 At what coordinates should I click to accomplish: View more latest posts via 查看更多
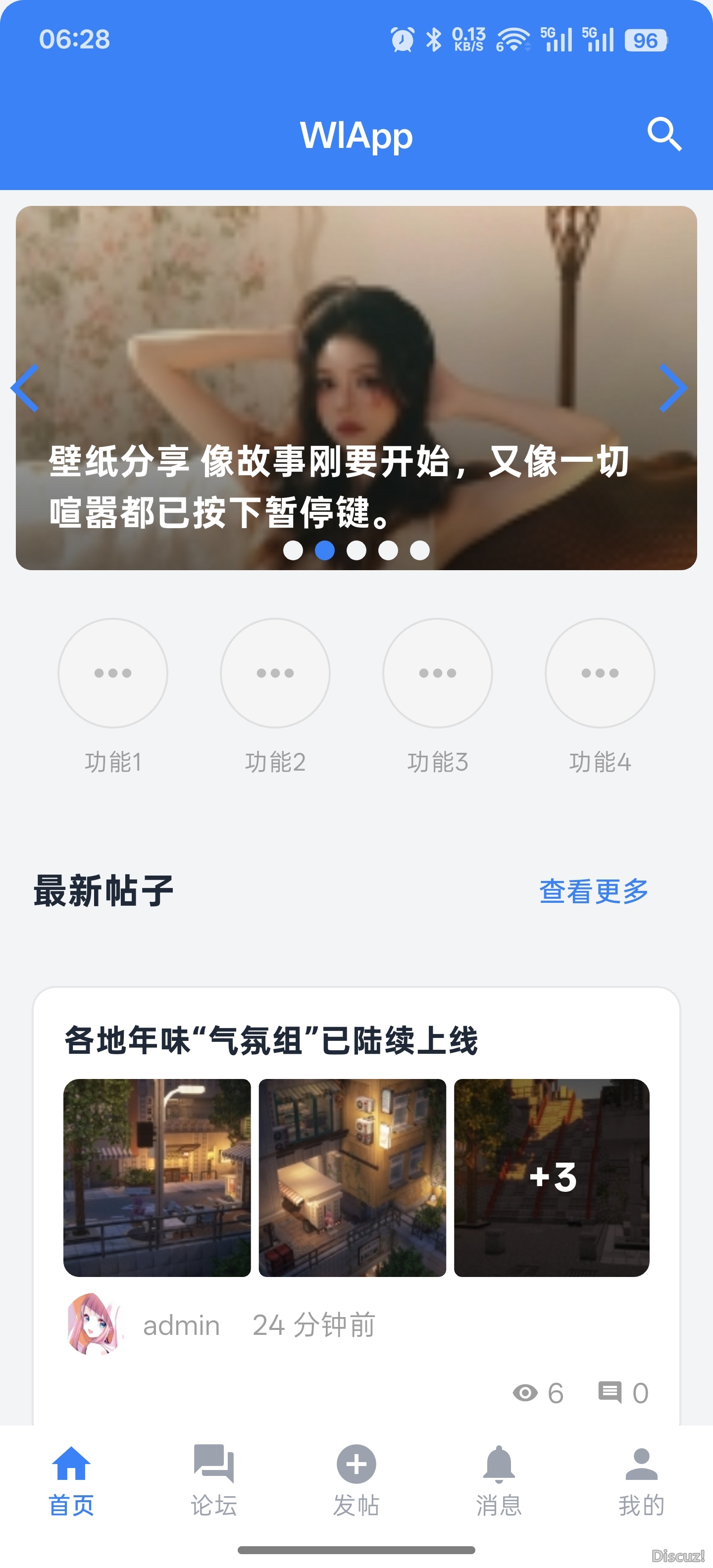(594, 891)
